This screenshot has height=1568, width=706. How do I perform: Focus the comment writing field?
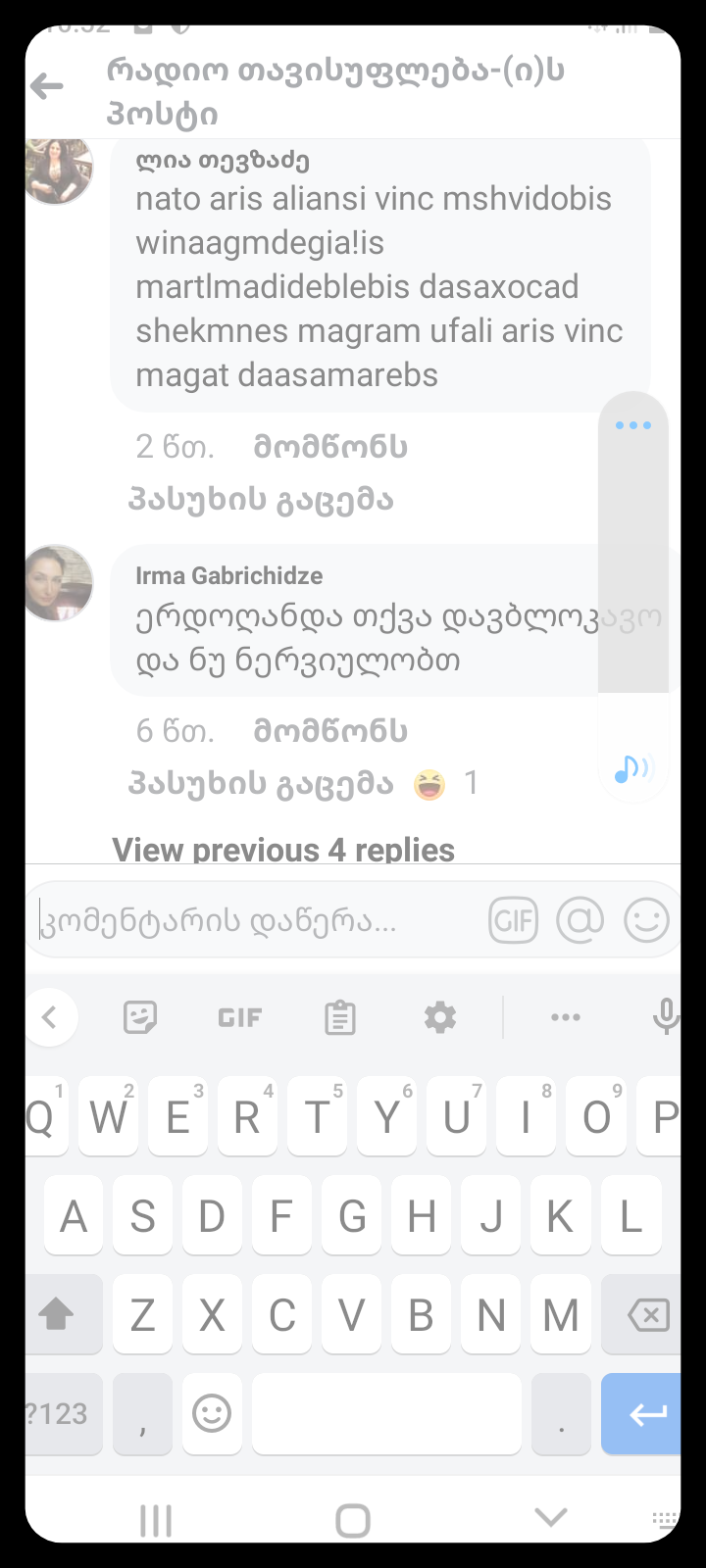tap(255, 921)
